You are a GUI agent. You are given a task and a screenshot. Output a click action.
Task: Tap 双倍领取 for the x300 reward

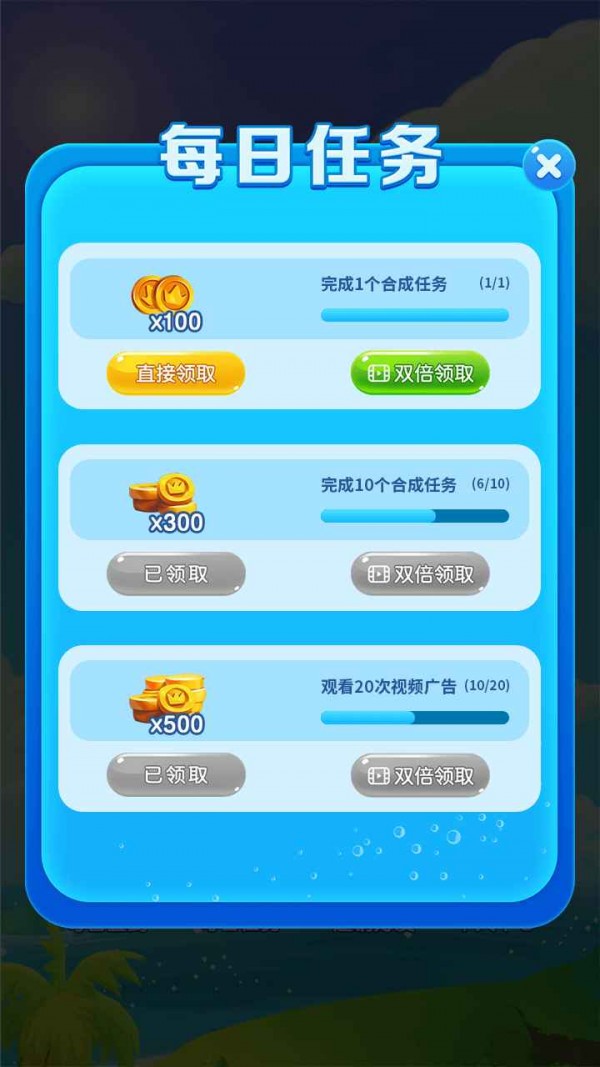click(420, 574)
